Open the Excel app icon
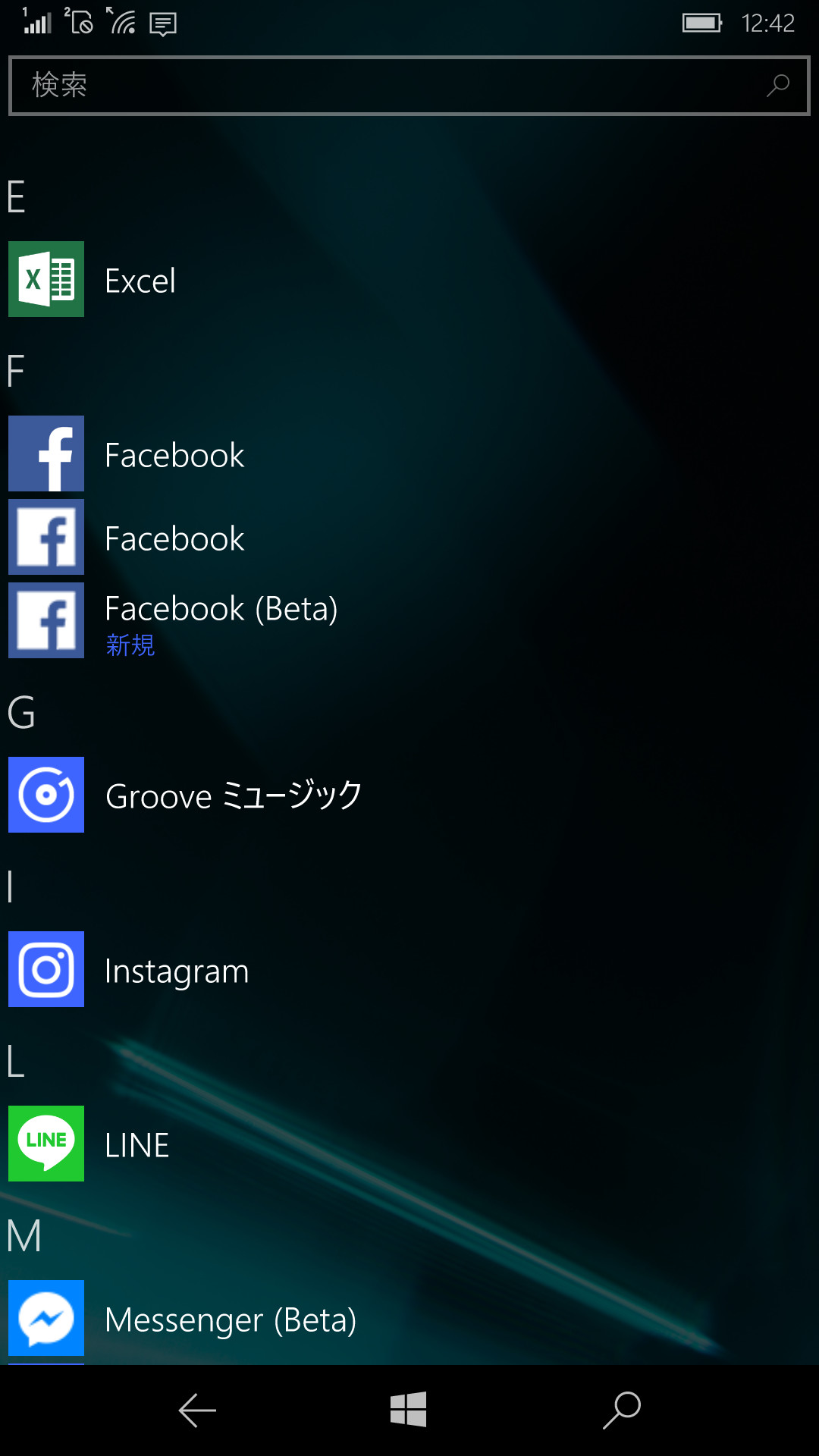Screen dimensions: 819x1456 pyautogui.click(x=46, y=279)
